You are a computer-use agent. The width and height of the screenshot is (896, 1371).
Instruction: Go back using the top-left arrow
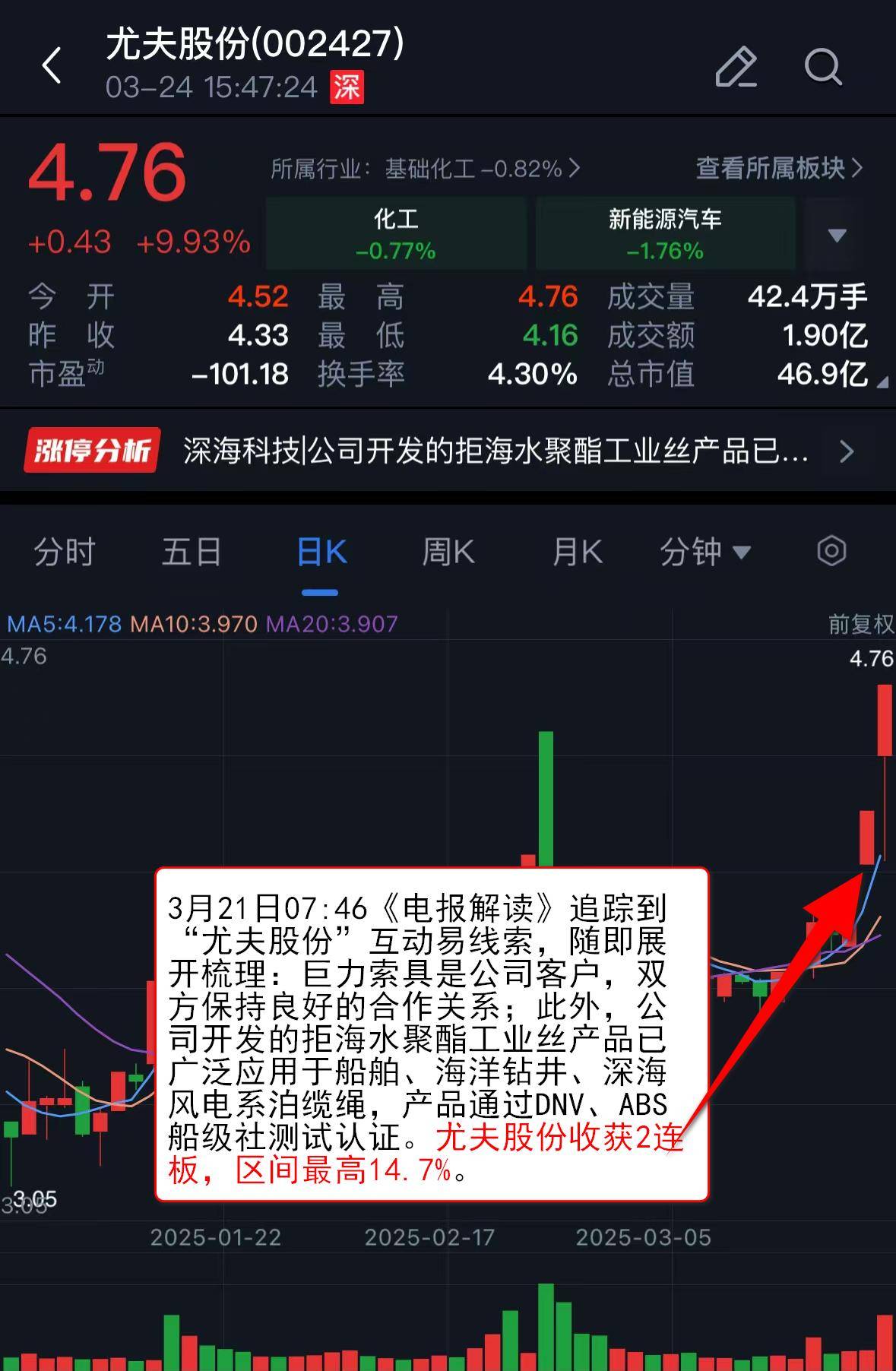tap(52, 65)
